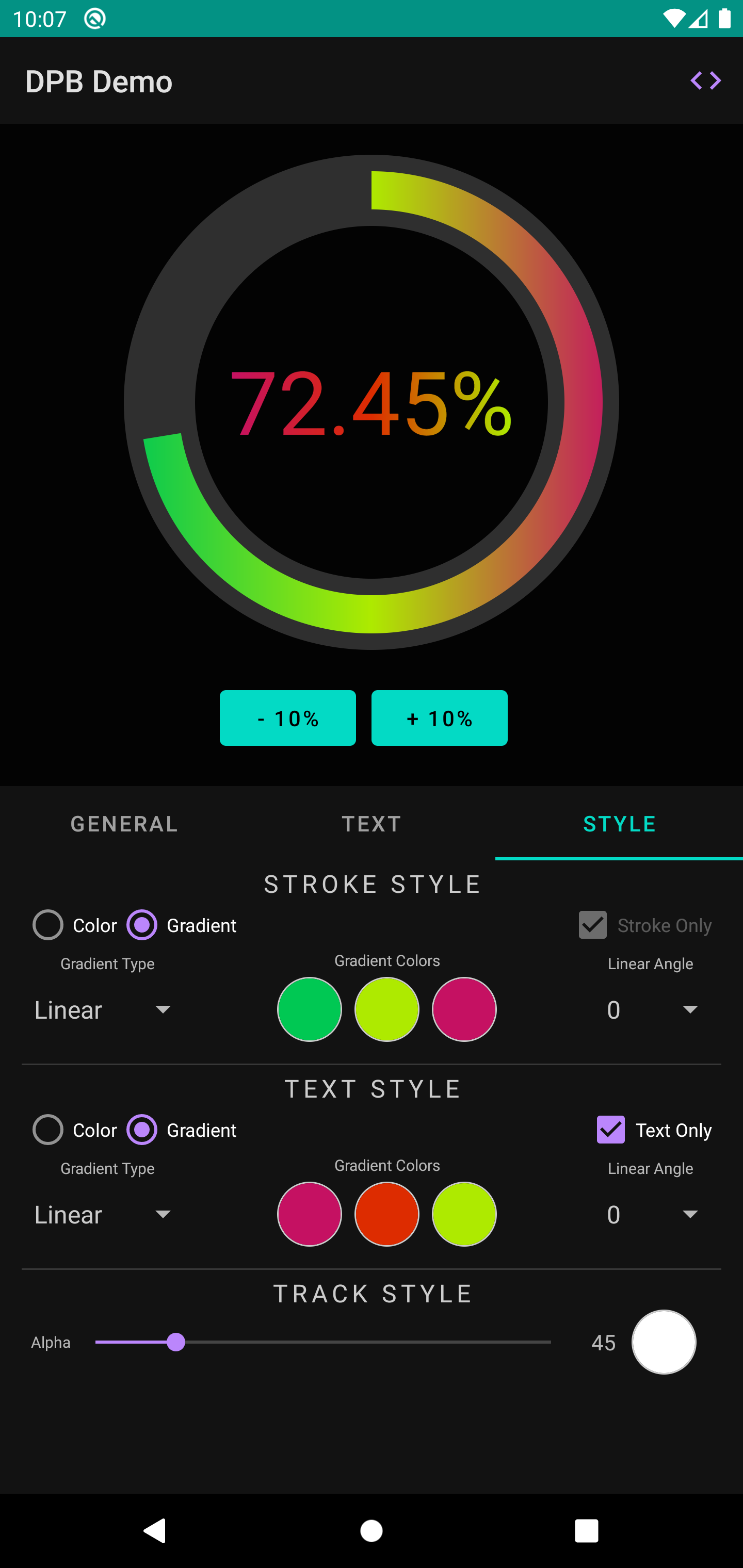Screen dimensions: 743x1568
Task: Switch to the Text tab
Action: [372, 824]
